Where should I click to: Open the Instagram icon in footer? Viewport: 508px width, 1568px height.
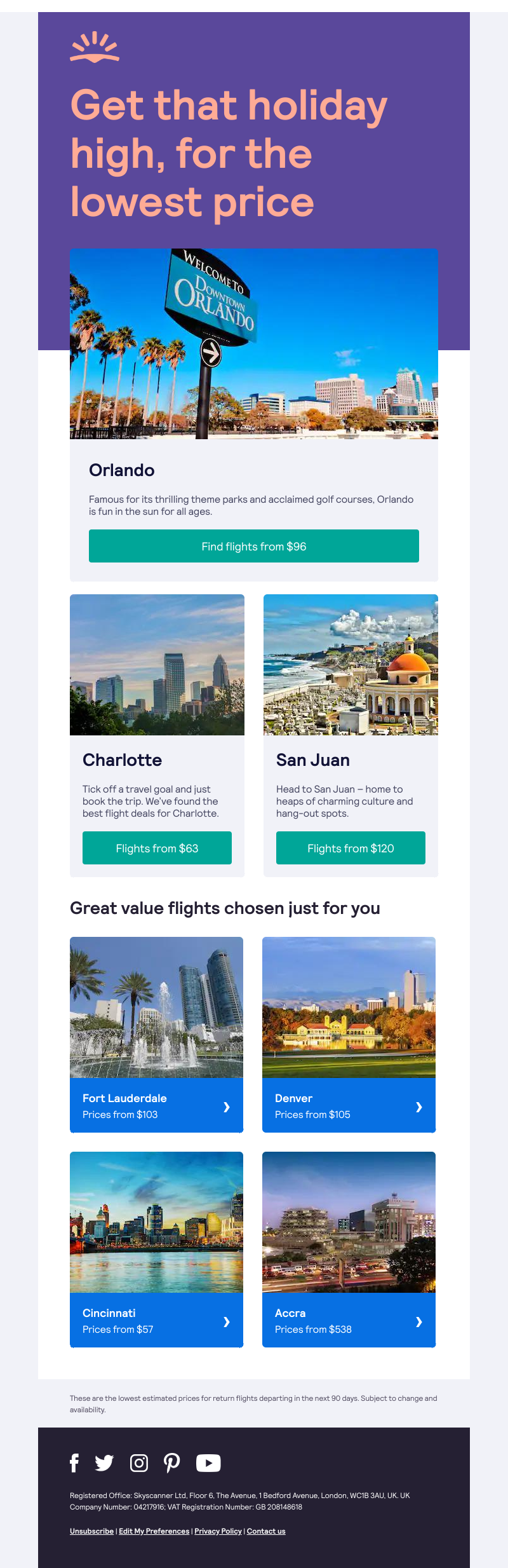(139, 1462)
